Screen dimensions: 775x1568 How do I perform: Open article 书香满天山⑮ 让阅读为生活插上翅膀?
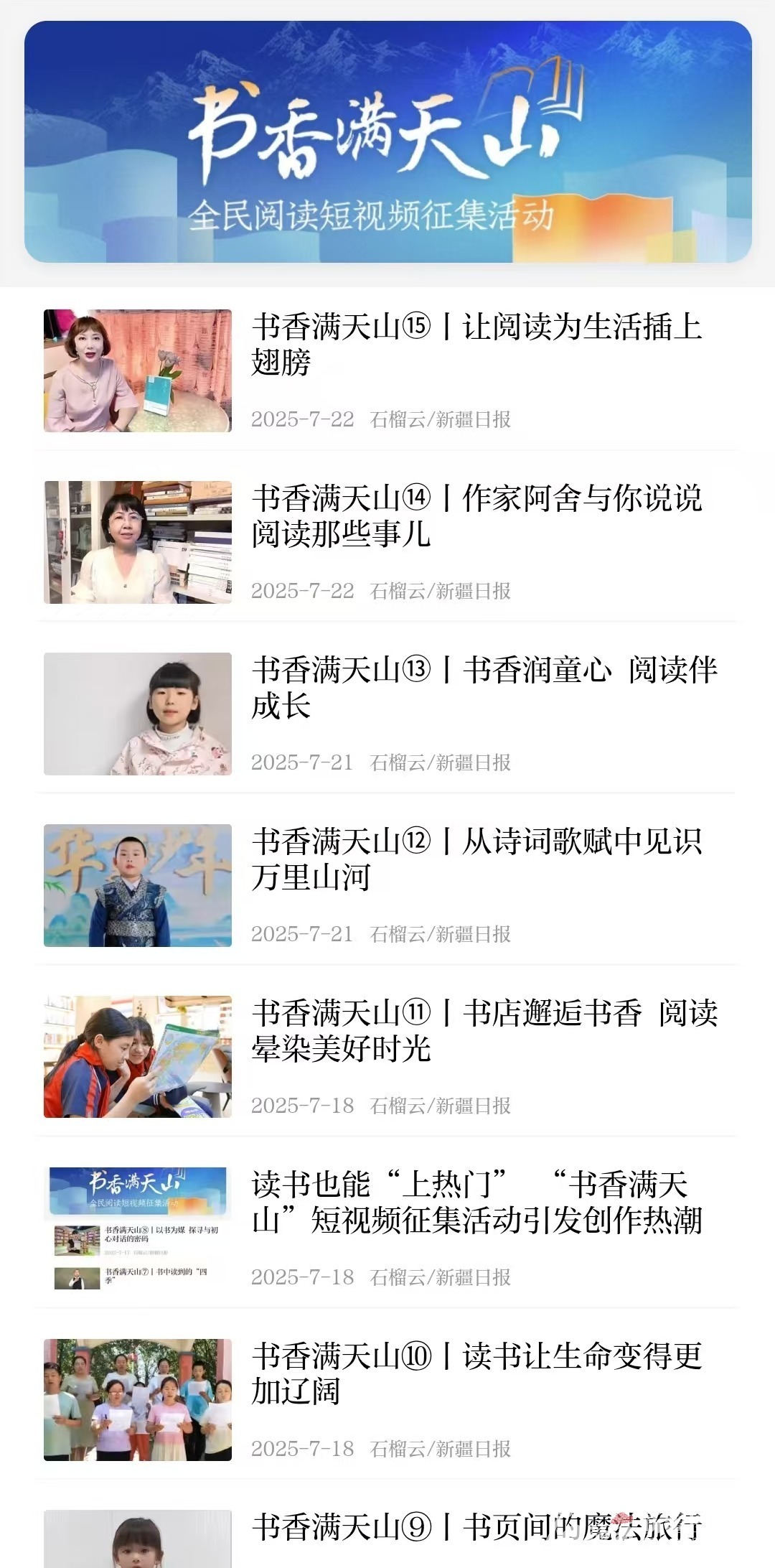[475, 345]
